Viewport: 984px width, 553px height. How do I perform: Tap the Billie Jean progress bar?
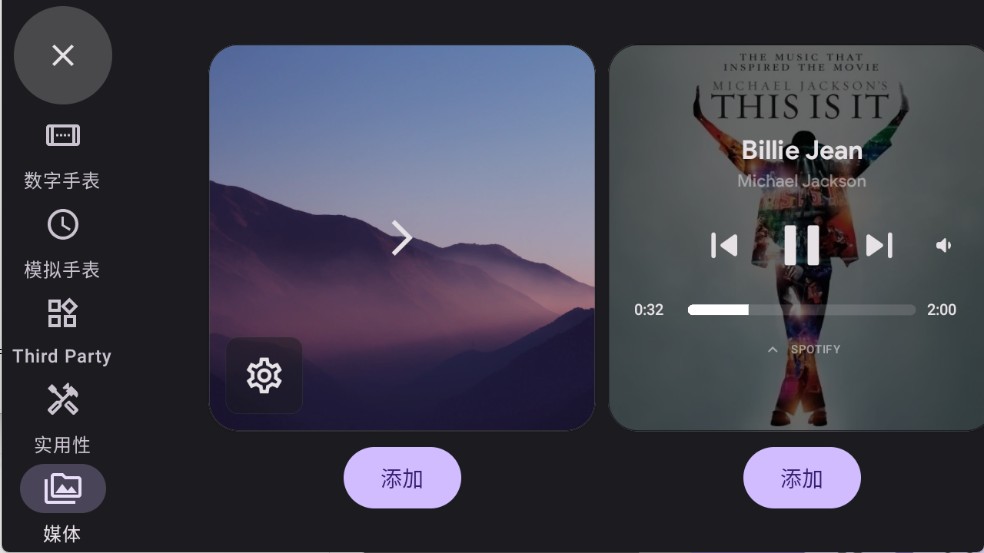point(801,310)
